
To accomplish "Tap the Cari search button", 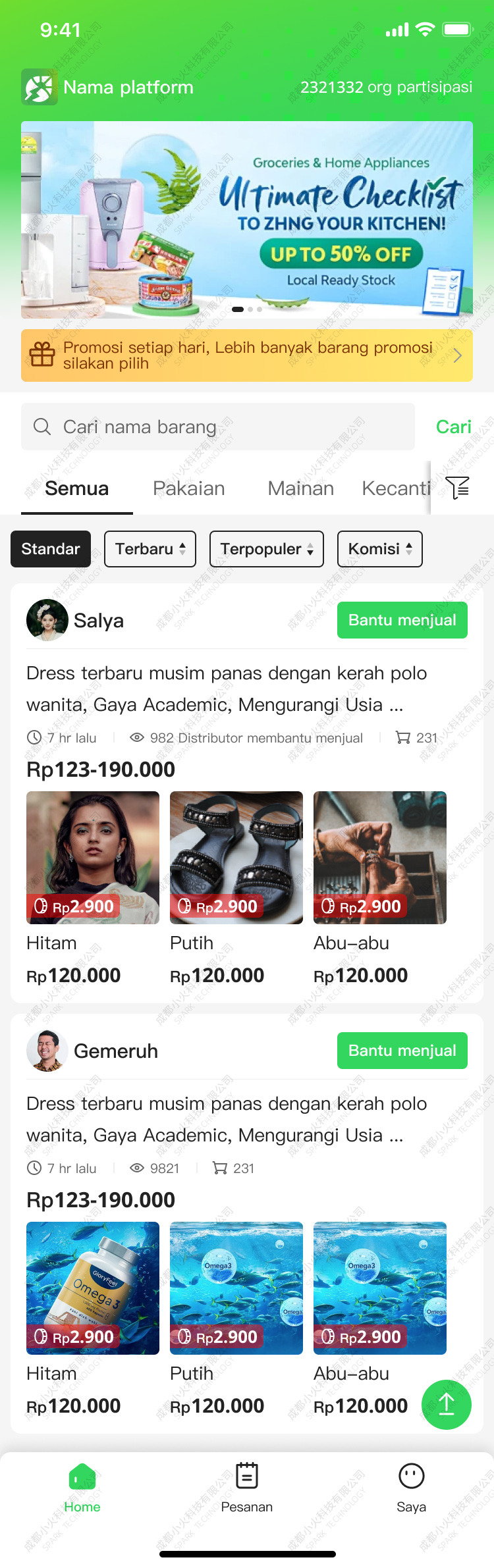I will [x=453, y=427].
